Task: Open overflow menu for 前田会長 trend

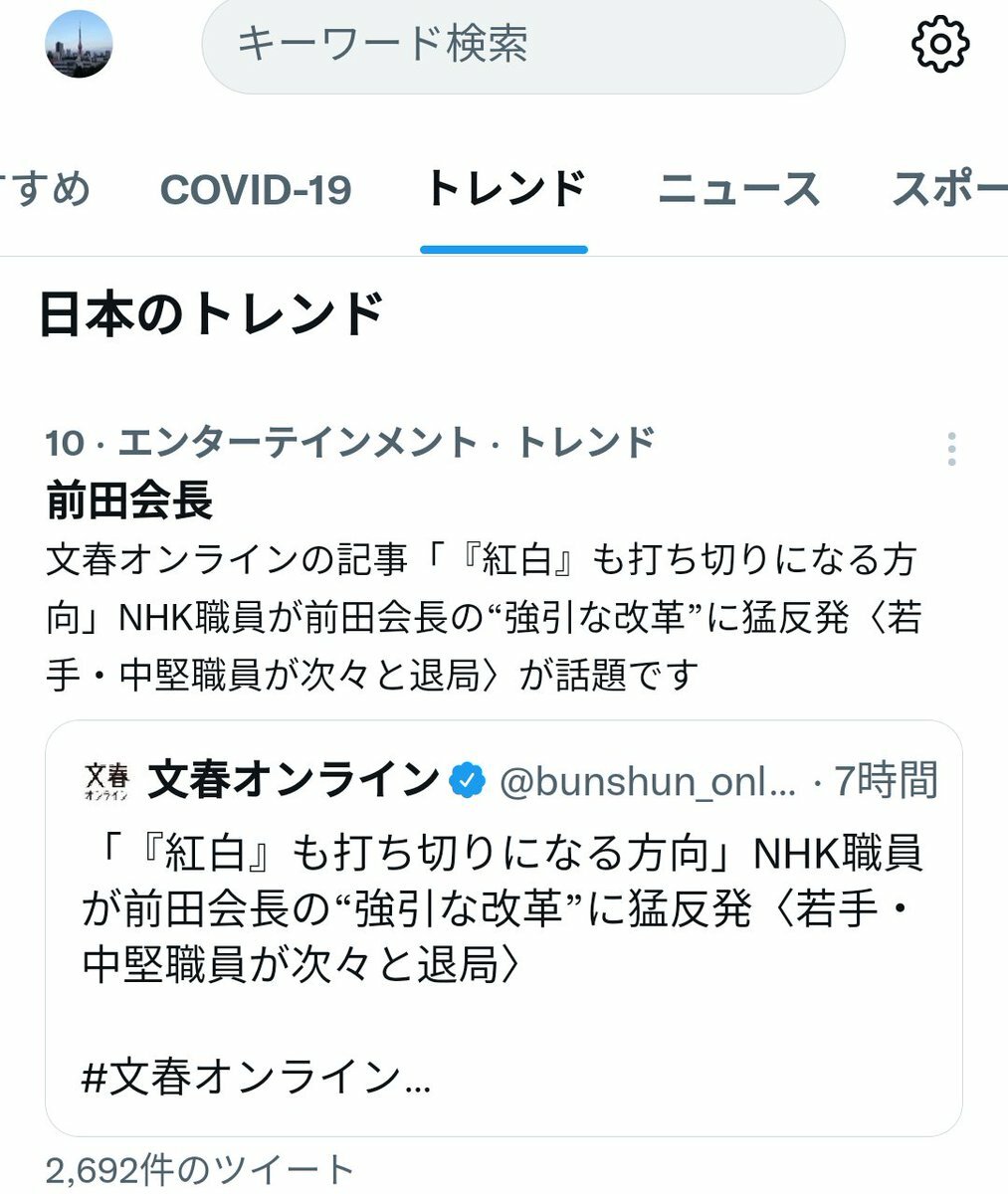Action: (x=952, y=450)
